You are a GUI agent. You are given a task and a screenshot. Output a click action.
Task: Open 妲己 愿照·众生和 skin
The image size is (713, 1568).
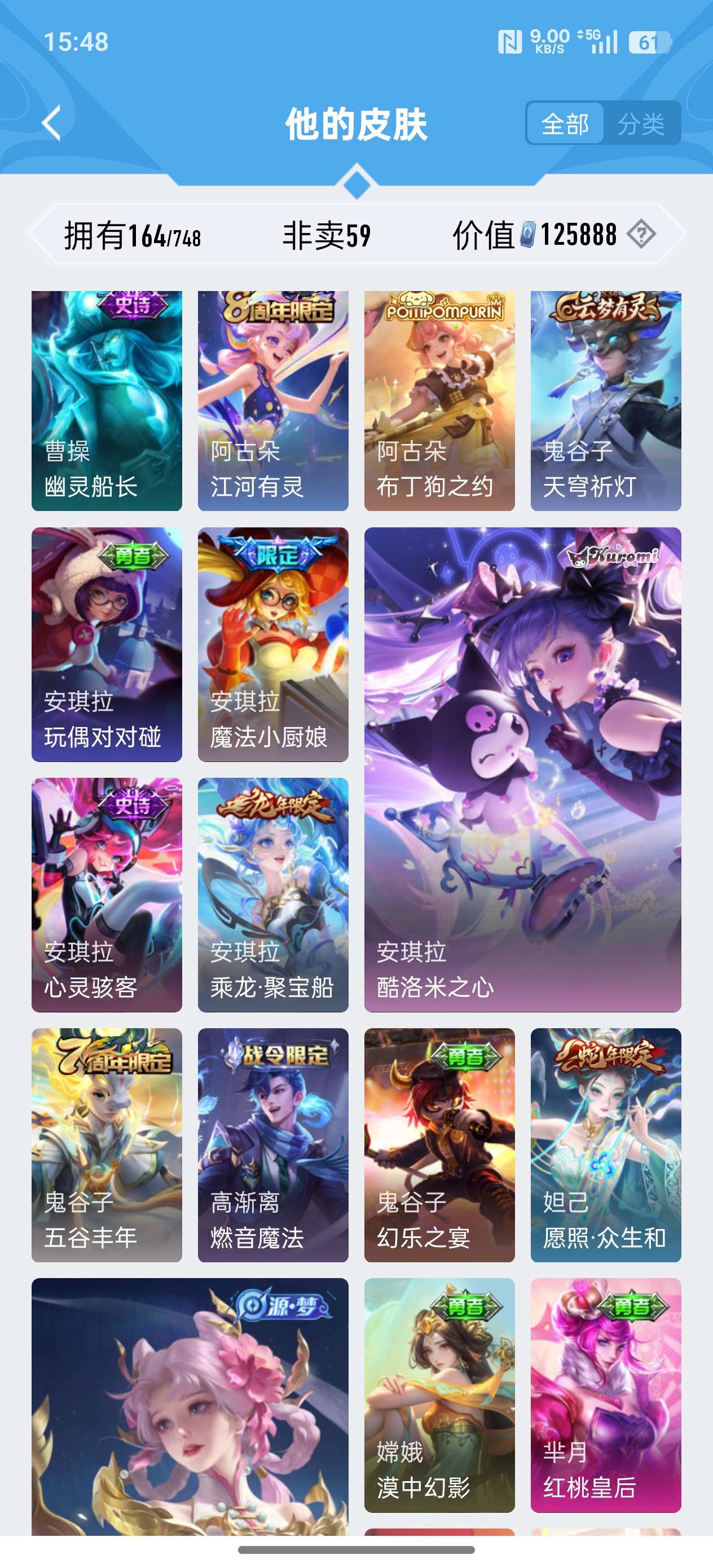pyautogui.click(x=605, y=1144)
